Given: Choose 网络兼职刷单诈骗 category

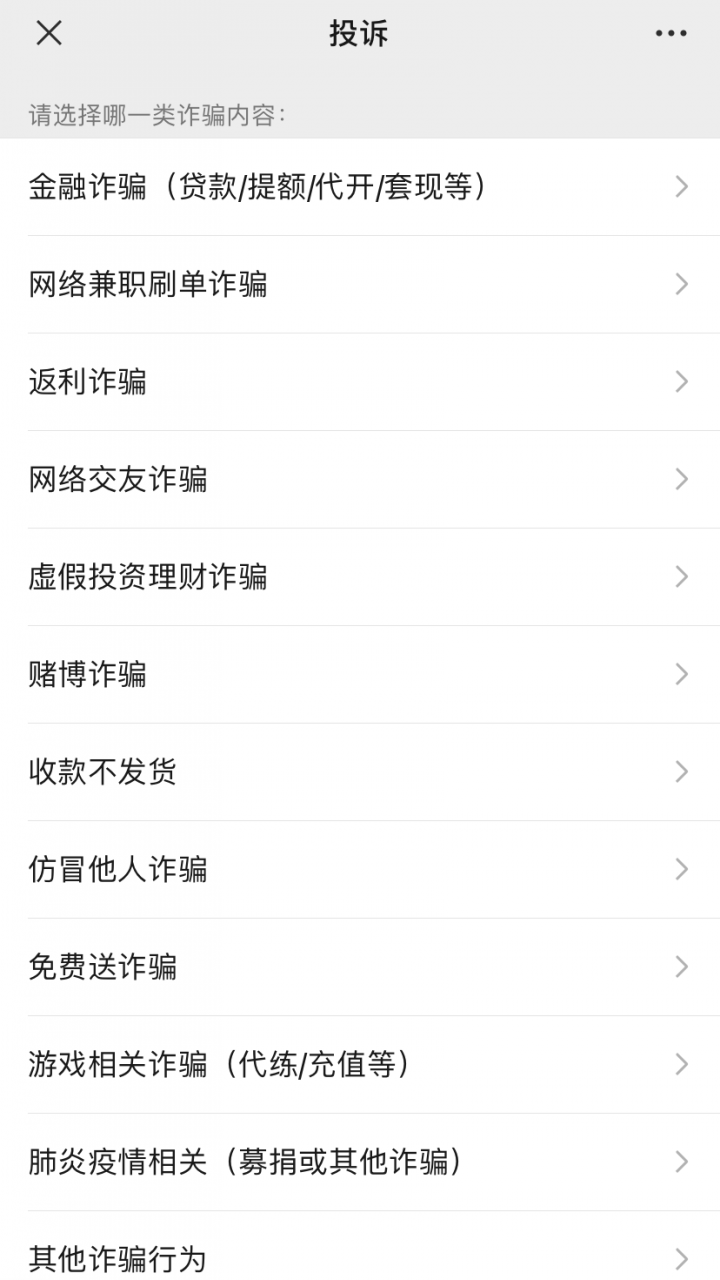Looking at the screenshot, I should coord(360,284).
